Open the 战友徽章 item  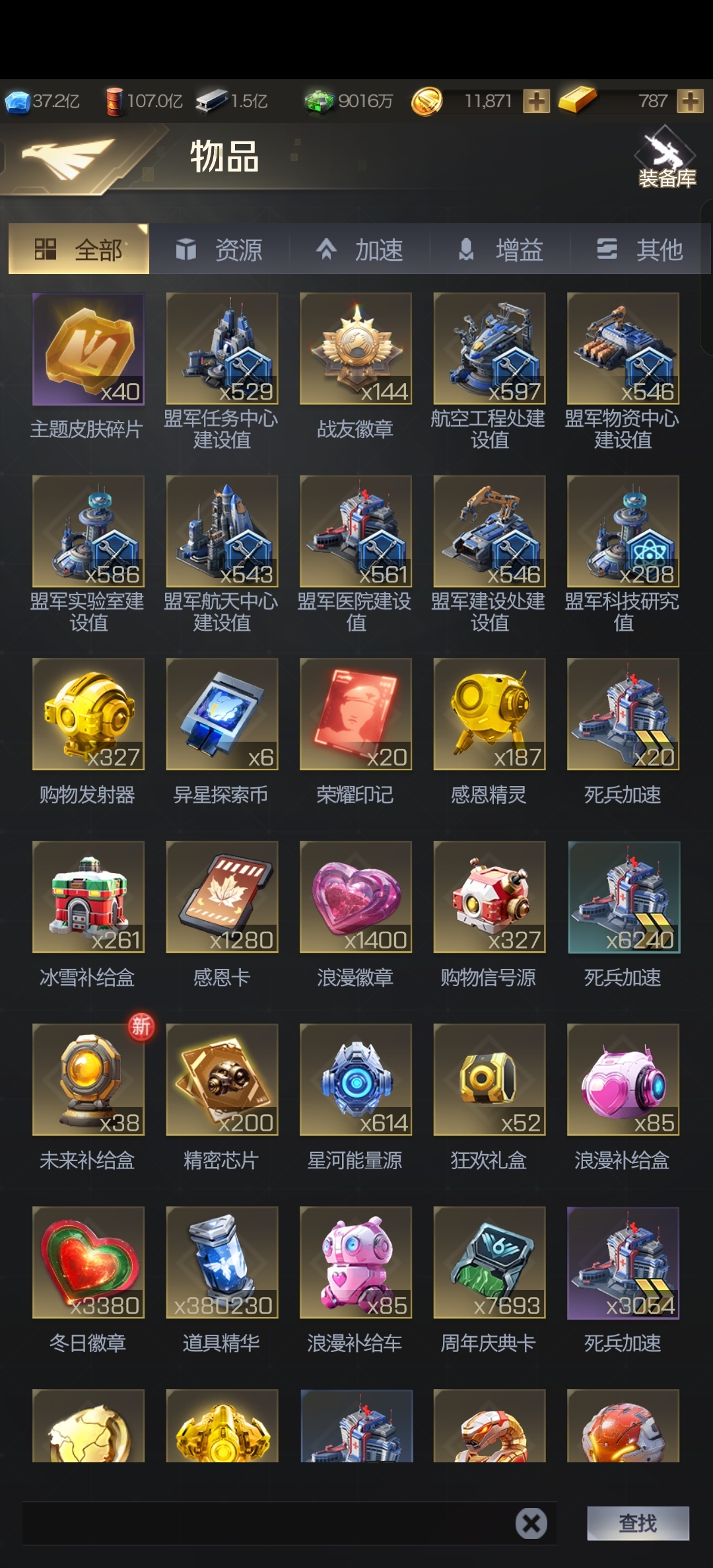(x=355, y=349)
